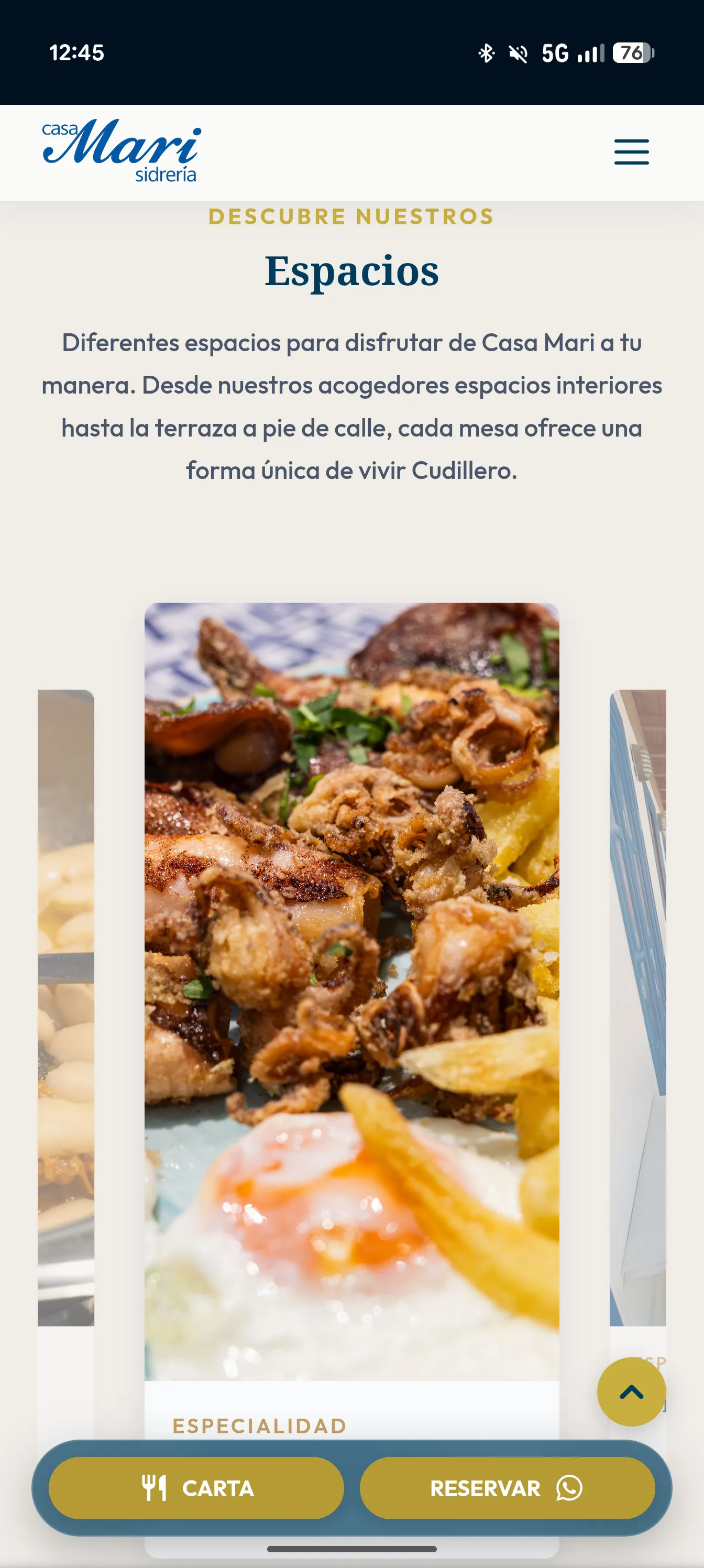Open the hamburger navigation menu
Image resolution: width=704 pixels, height=1568 pixels.
[631, 151]
